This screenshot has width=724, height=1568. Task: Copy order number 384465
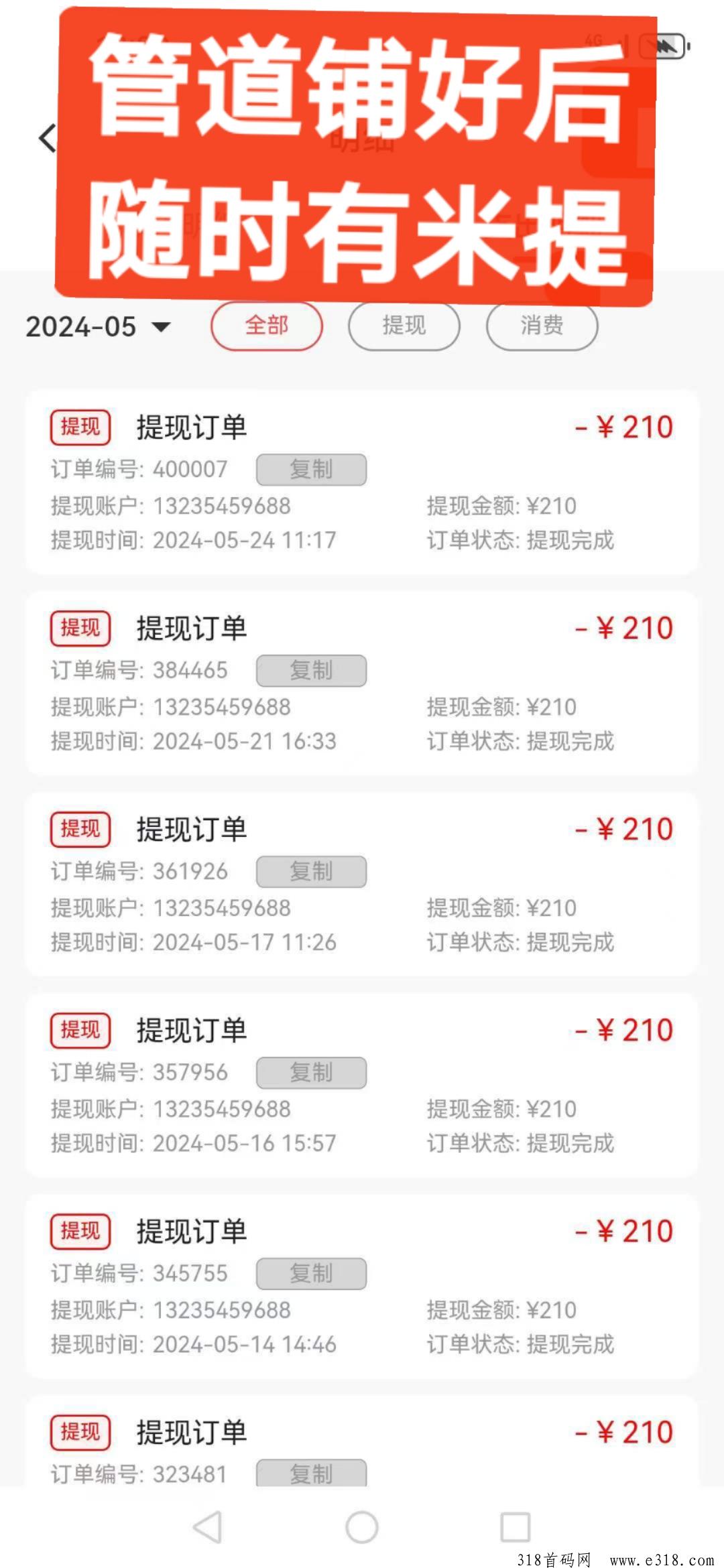[311, 670]
